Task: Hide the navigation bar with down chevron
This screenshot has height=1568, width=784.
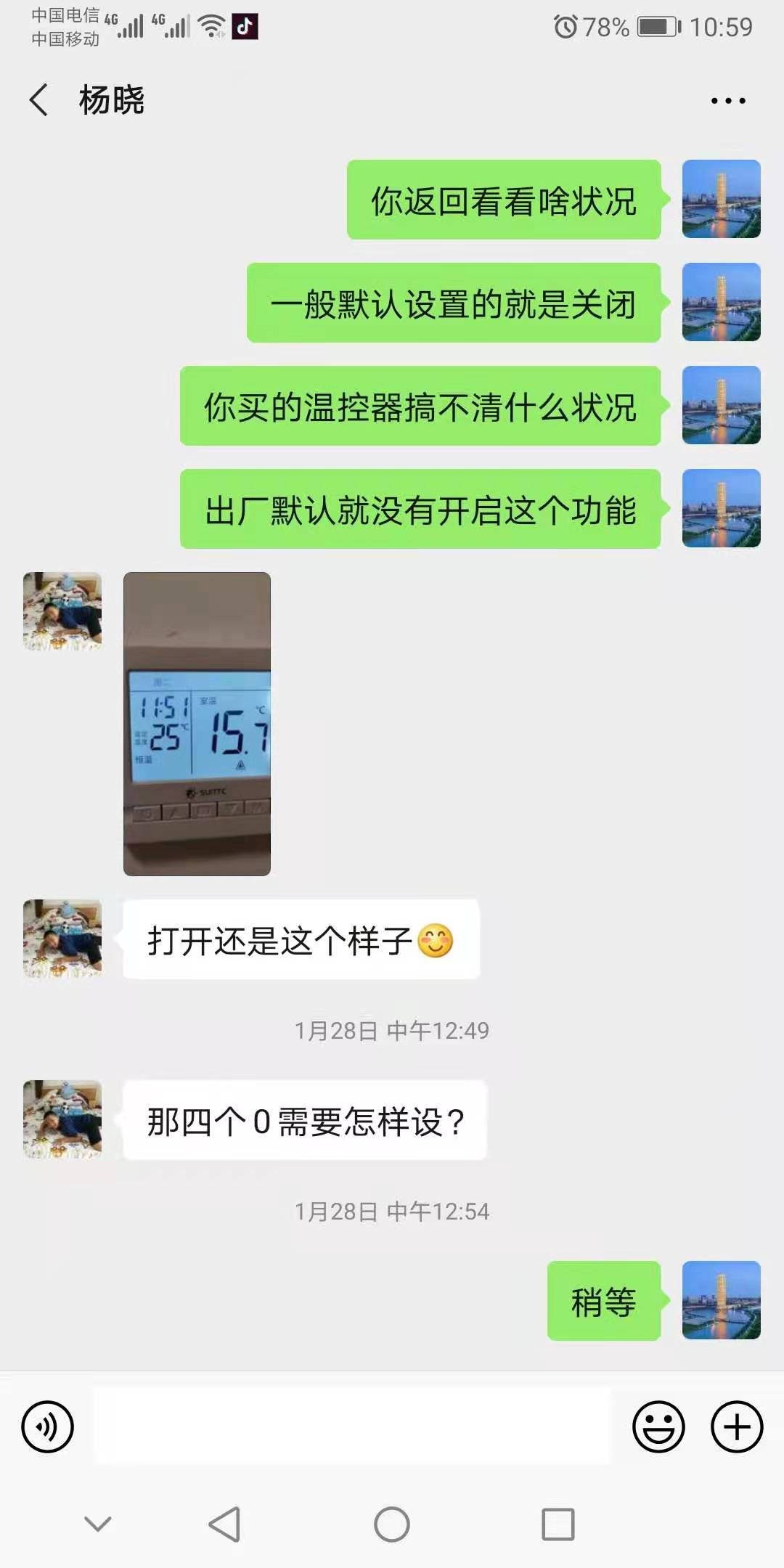Action: pyautogui.click(x=98, y=1524)
